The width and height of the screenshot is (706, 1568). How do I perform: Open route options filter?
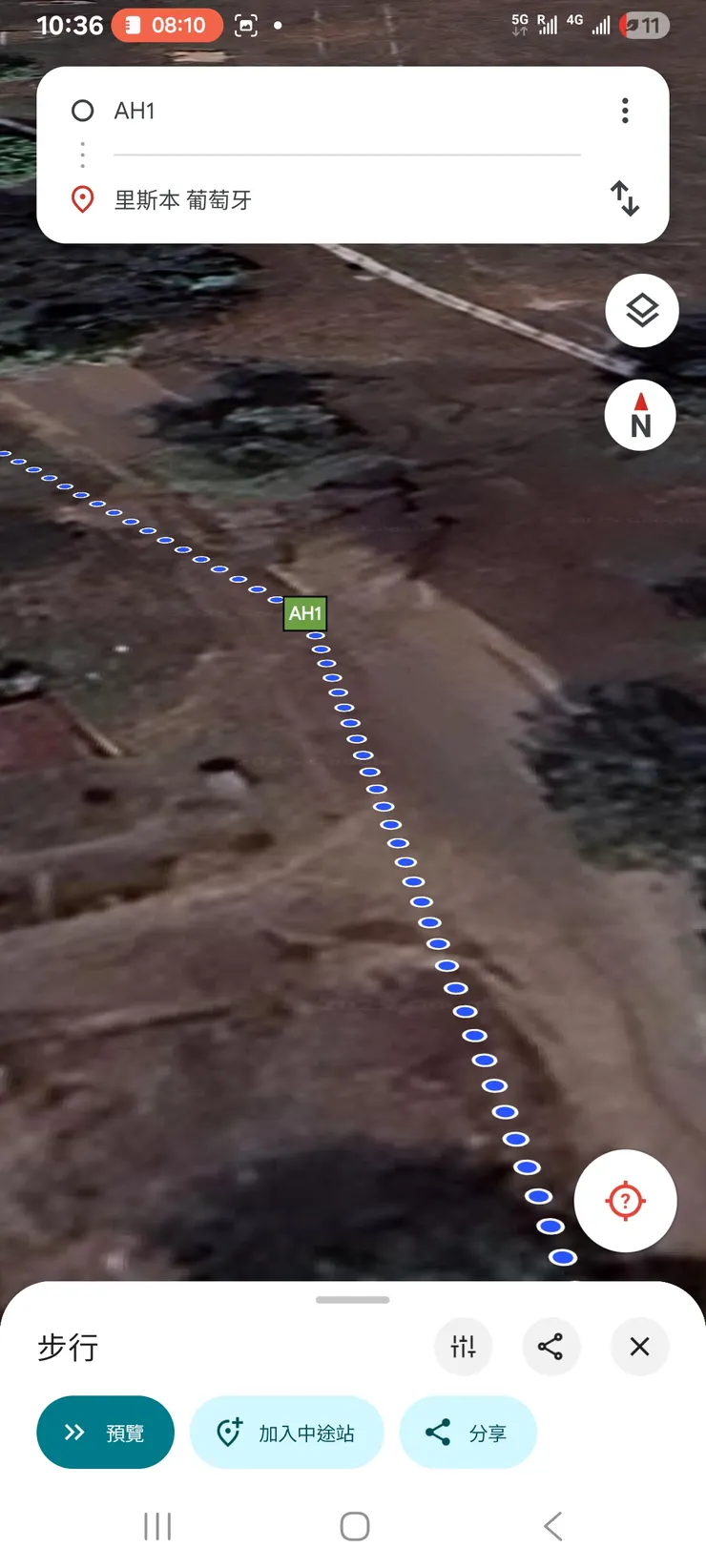[463, 1346]
